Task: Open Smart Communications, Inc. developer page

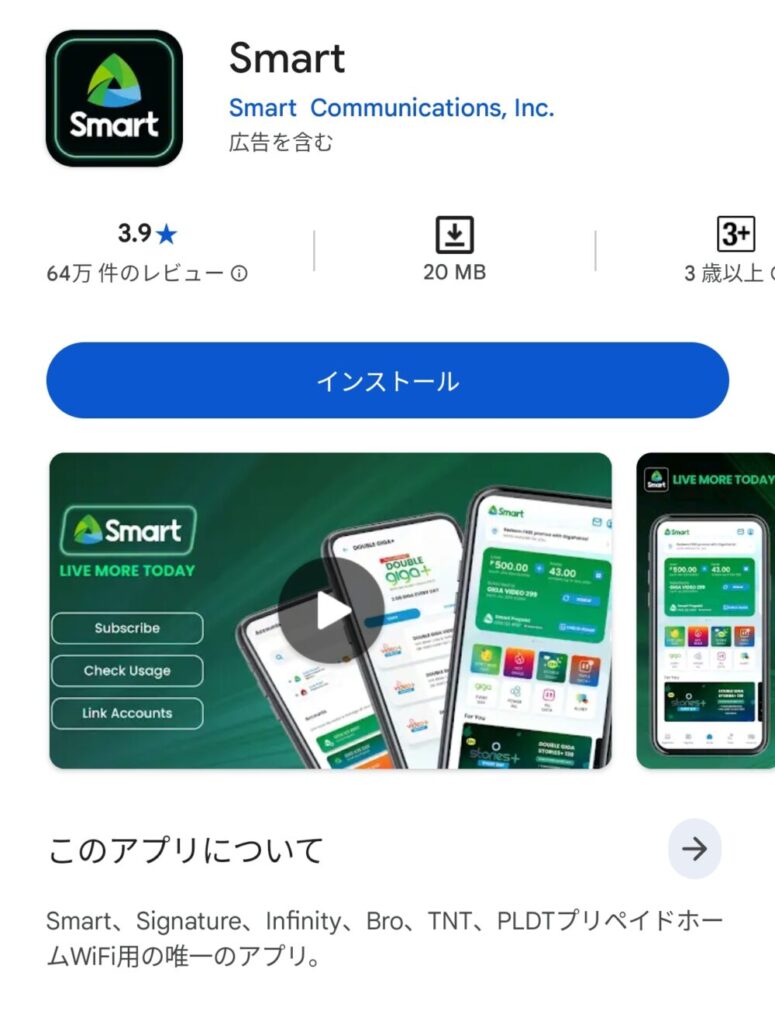Action: [391, 107]
